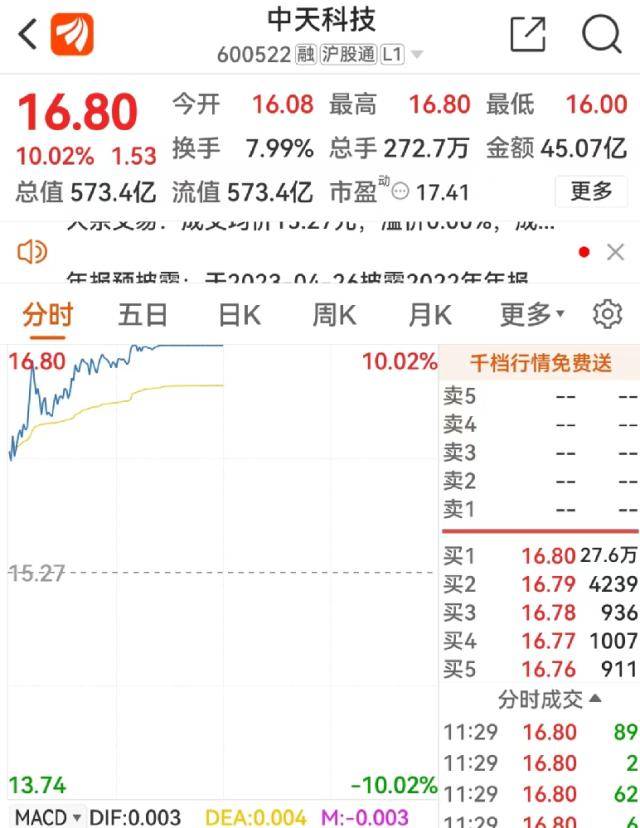Screen dimensions: 640x828
Task: Open chart settings gear
Action: coord(607,315)
